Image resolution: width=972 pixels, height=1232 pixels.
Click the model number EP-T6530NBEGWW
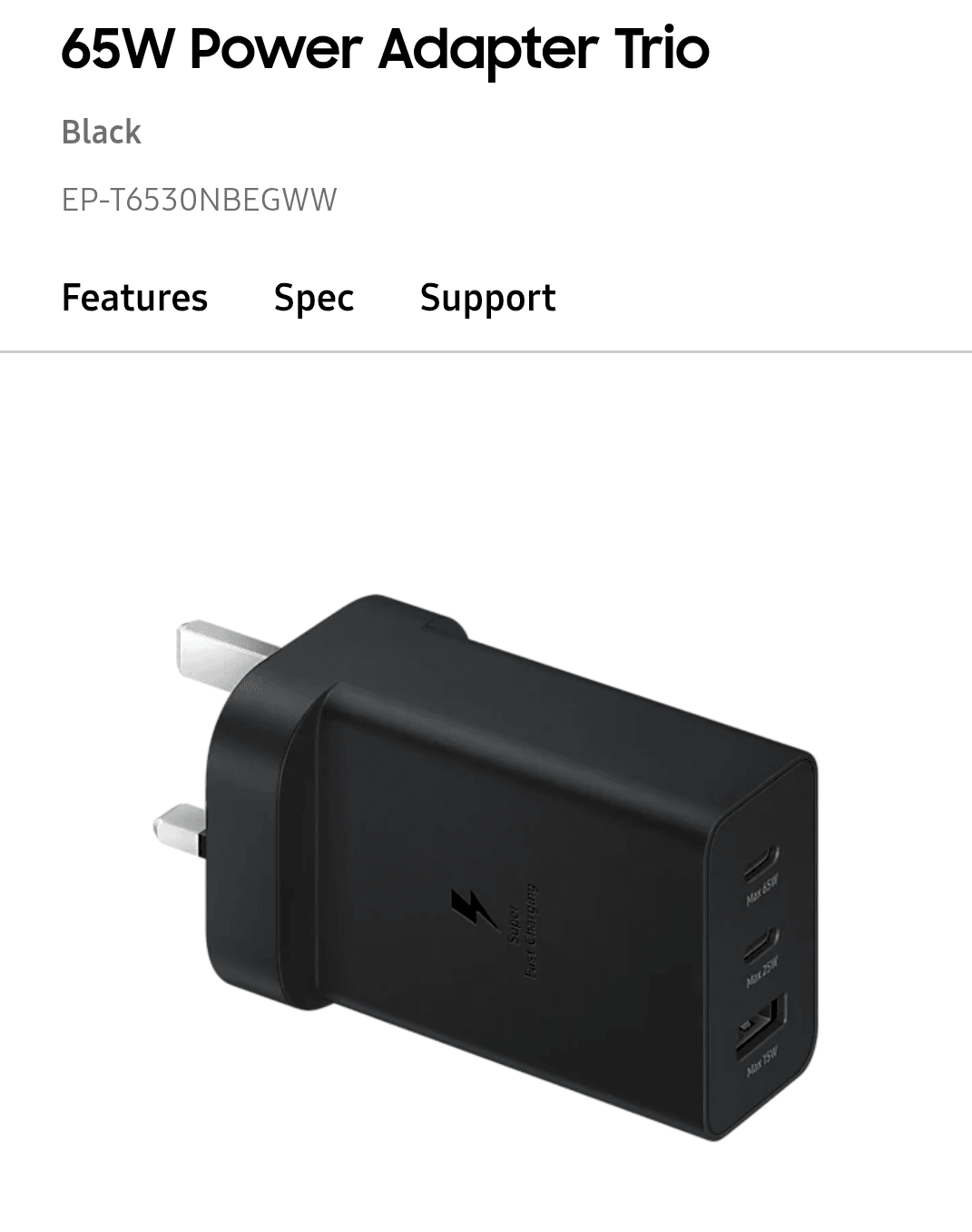click(x=198, y=196)
